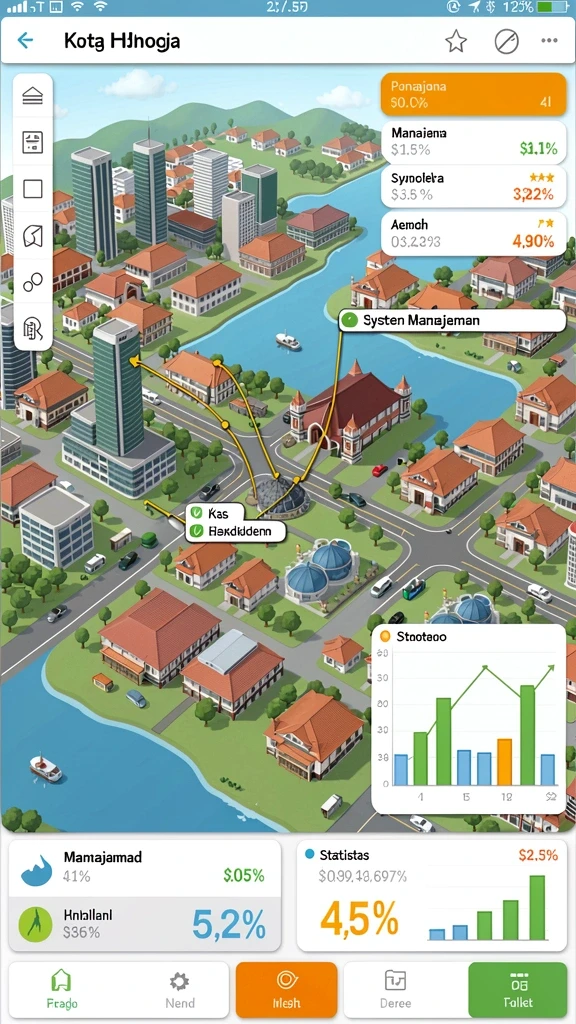Open the Manajena card showing $1.1%
The height and width of the screenshot is (1024, 576).
[473, 141]
